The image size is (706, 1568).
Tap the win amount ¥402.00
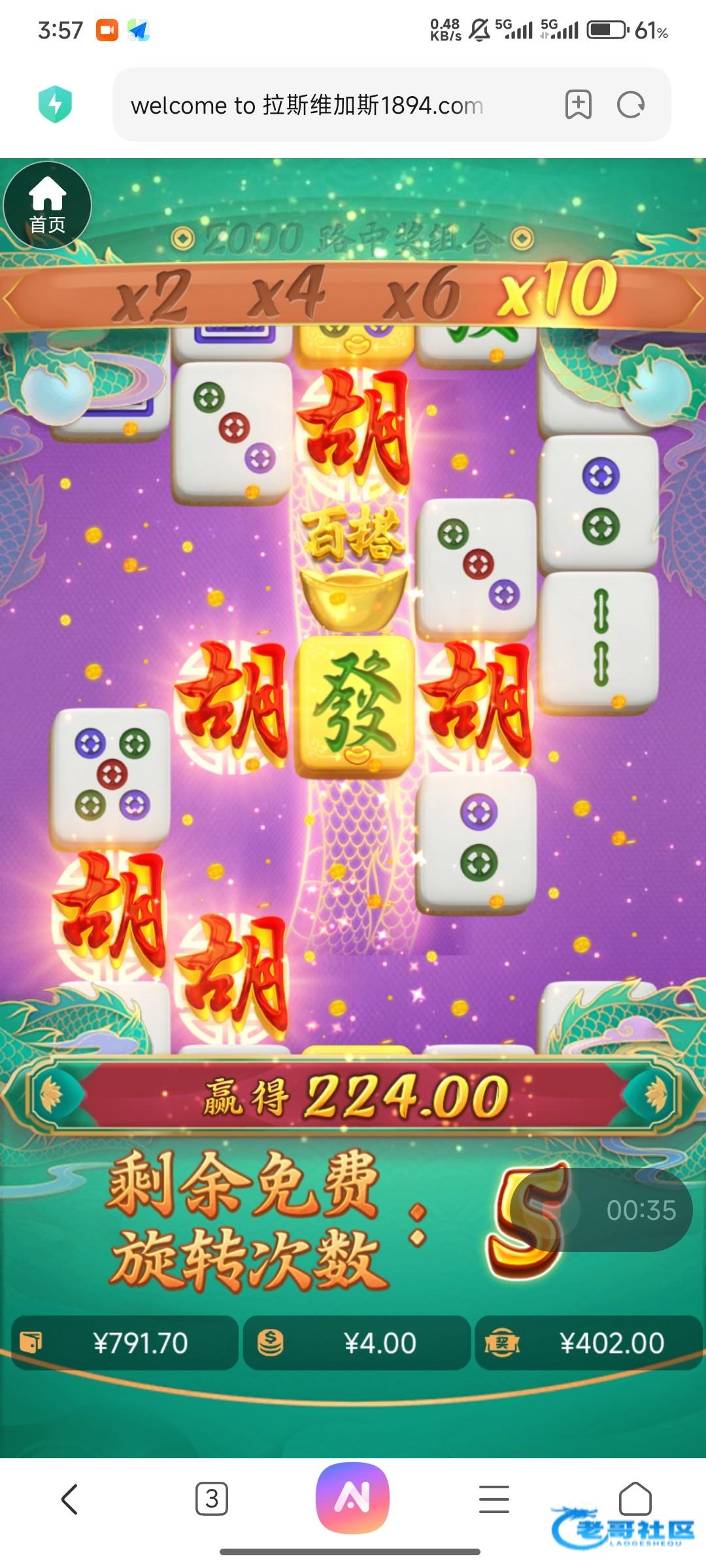pyautogui.click(x=588, y=1343)
